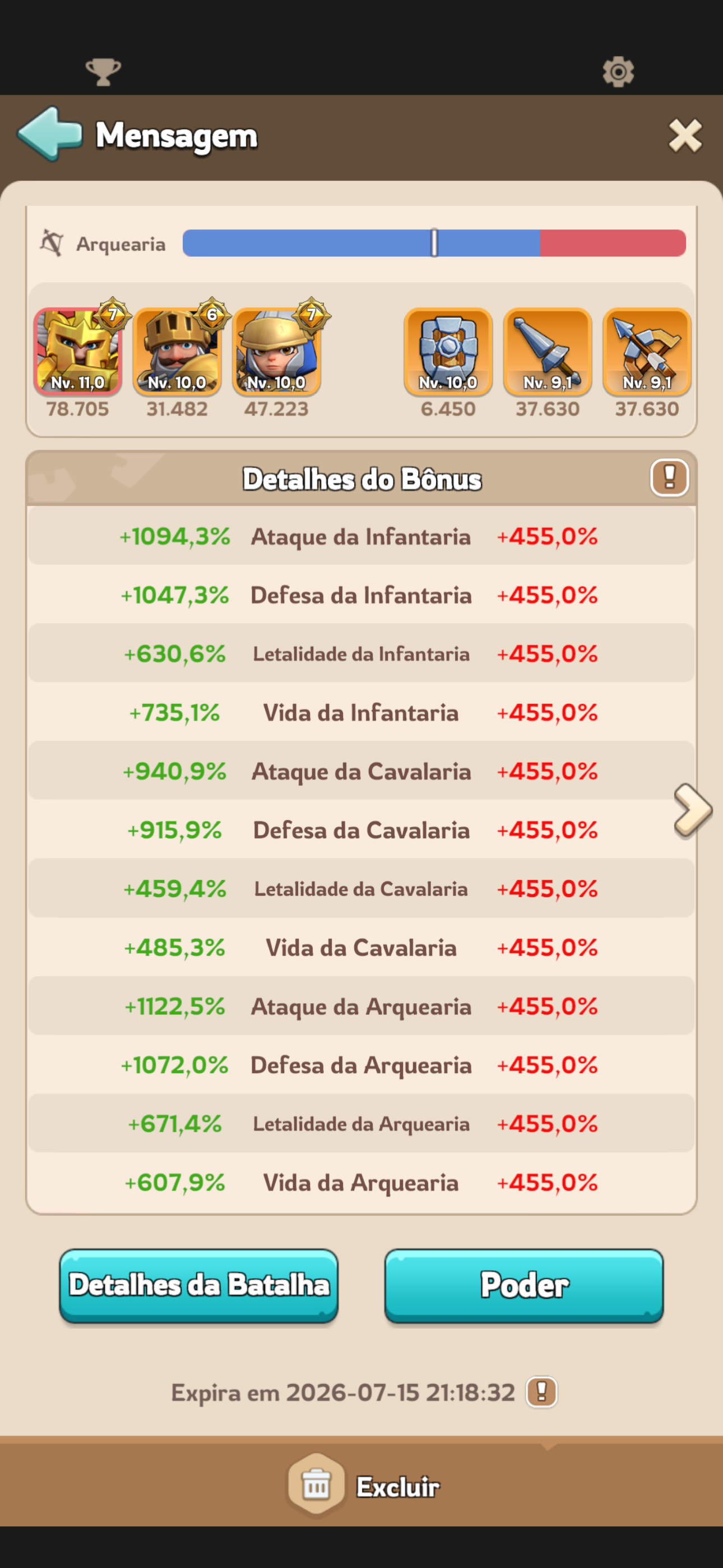Close the Mensagem window
This screenshot has width=723, height=1568.
coord(685,135)
